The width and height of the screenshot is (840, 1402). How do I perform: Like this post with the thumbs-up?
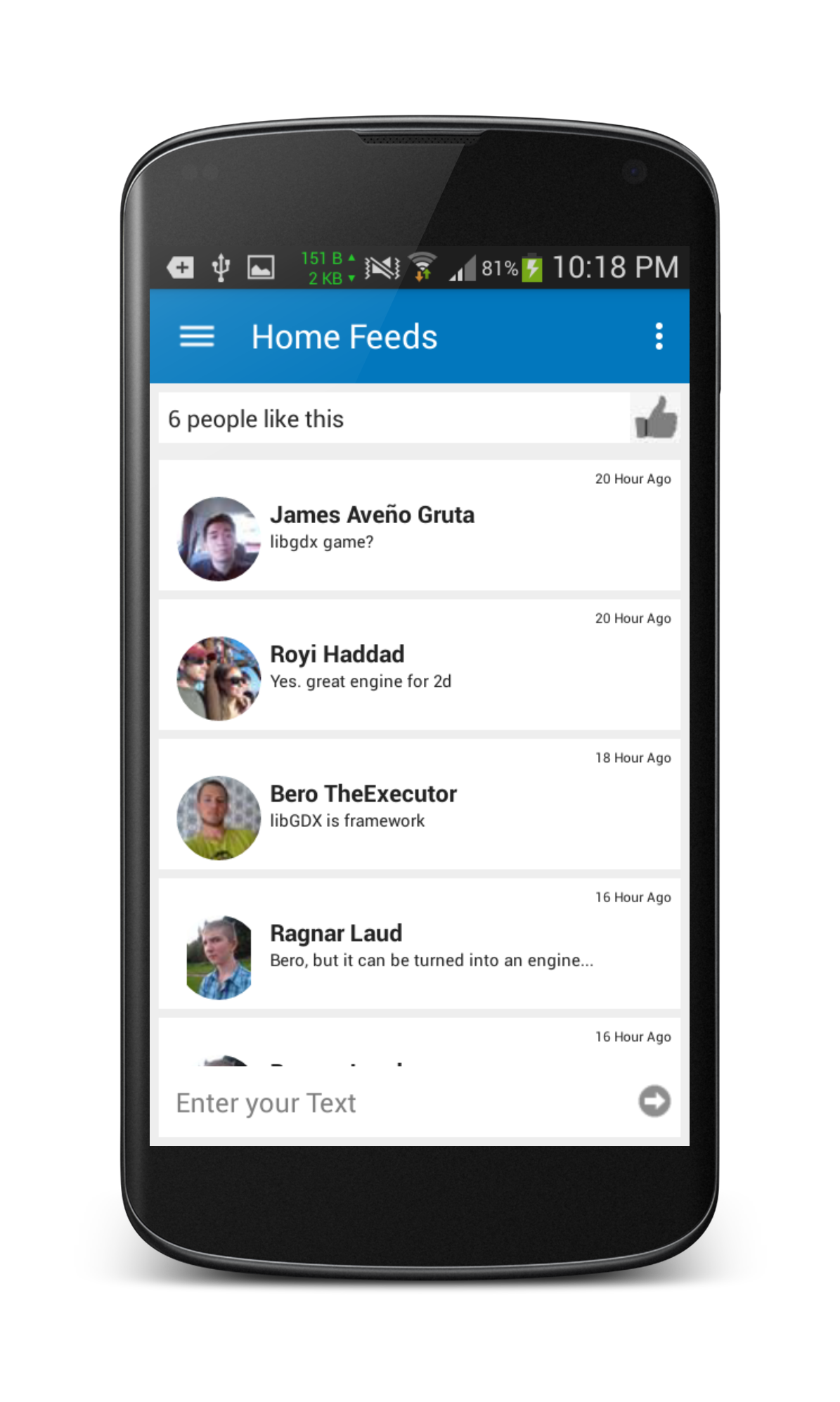pyautogui.click(x=656, y=418)
